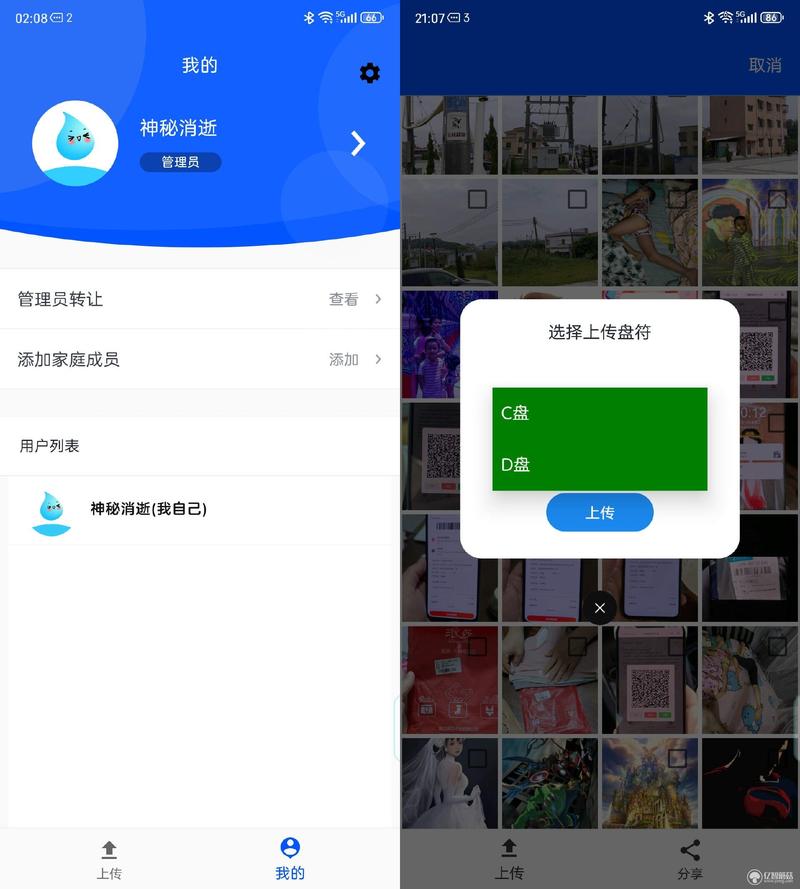Open profile details via the arrow next to 神秘消逝
Viewport: 800px width, 889px height.
click(358, 143)
